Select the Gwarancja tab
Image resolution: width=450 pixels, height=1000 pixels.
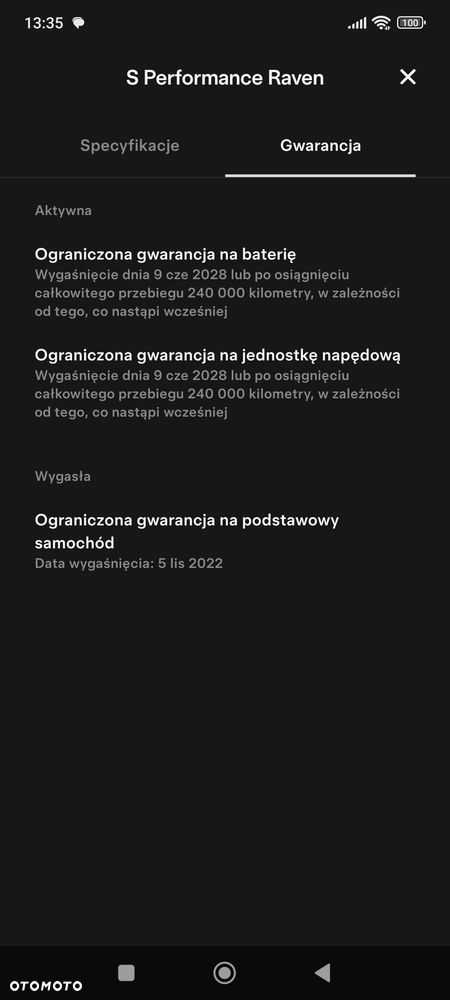coord(321,145)
